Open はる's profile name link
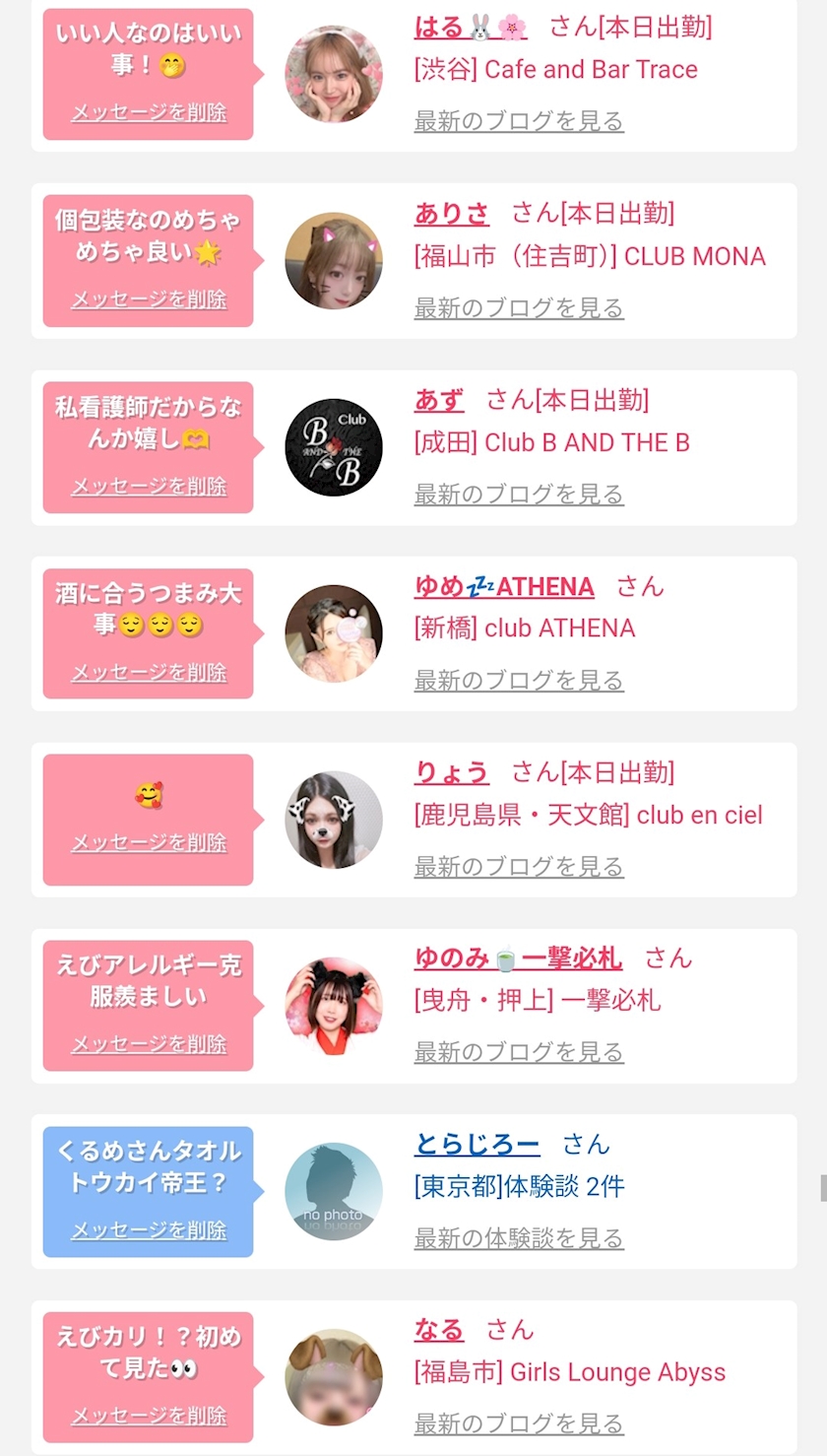827x1456 pixels. [x=471, y=27]
